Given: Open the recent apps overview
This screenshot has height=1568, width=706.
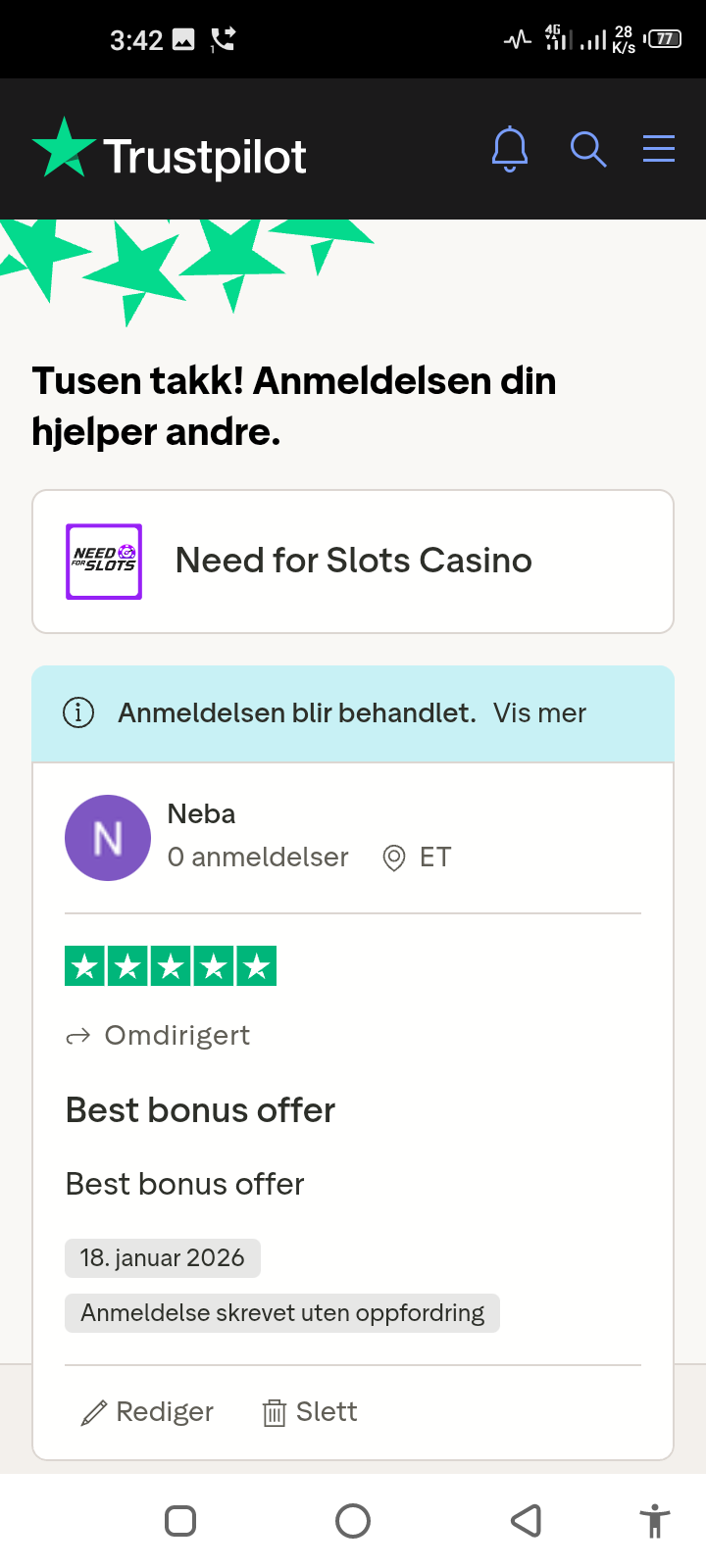Looking at the screenshot, I should [180, 1521].
